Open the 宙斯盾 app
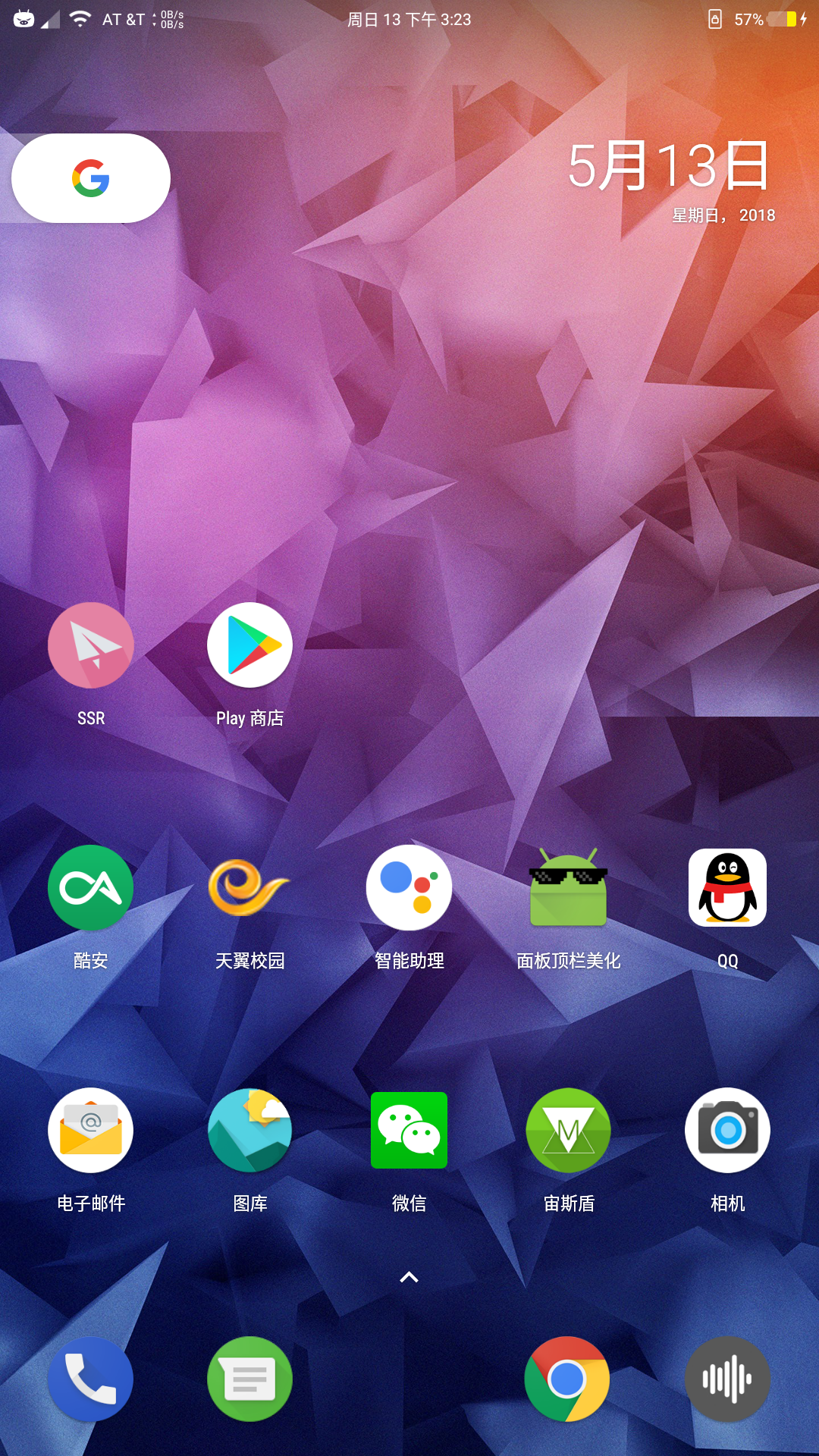 [x=568, y=1131]
